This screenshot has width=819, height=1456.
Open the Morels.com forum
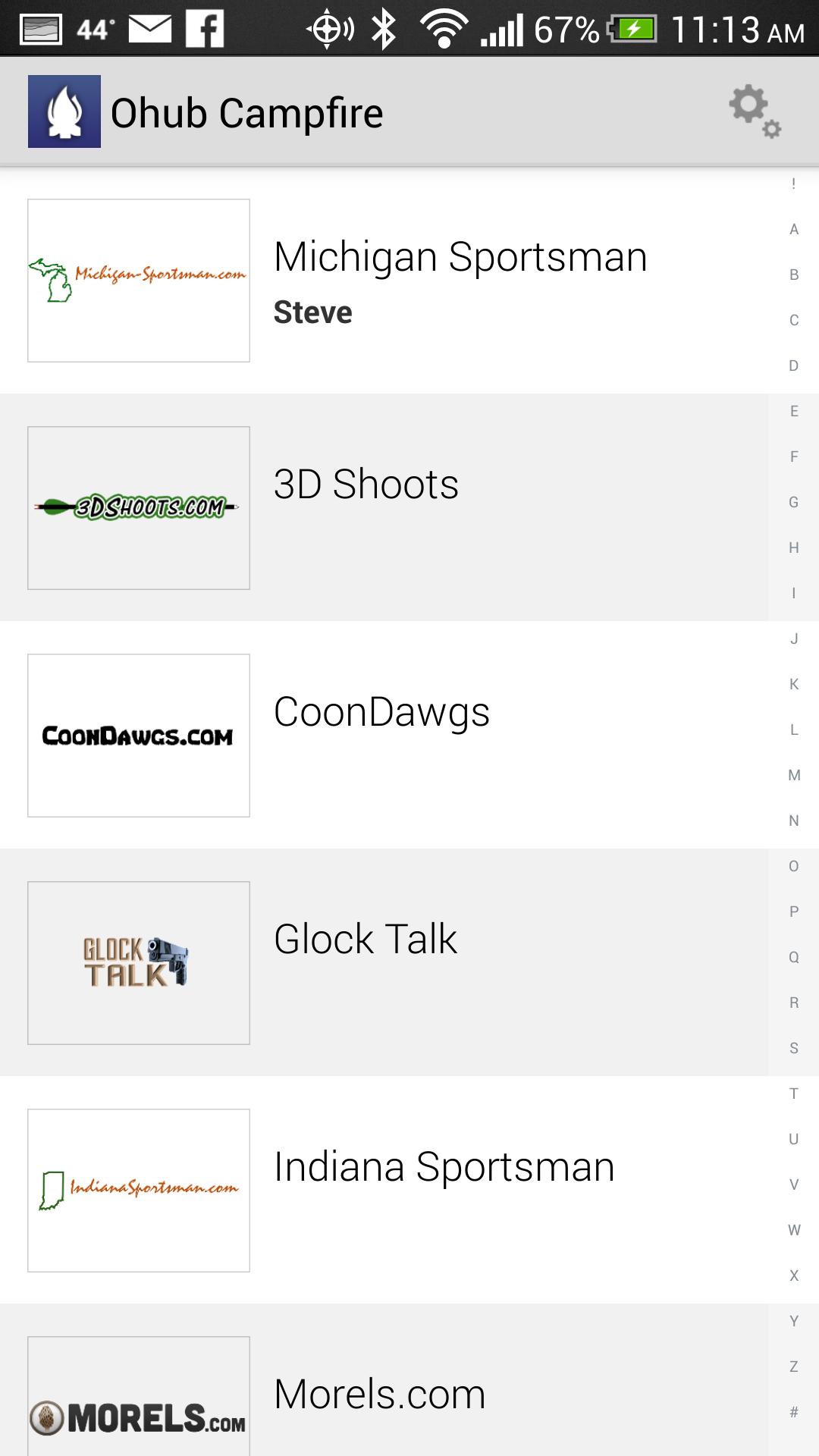tap(379, 1394)
